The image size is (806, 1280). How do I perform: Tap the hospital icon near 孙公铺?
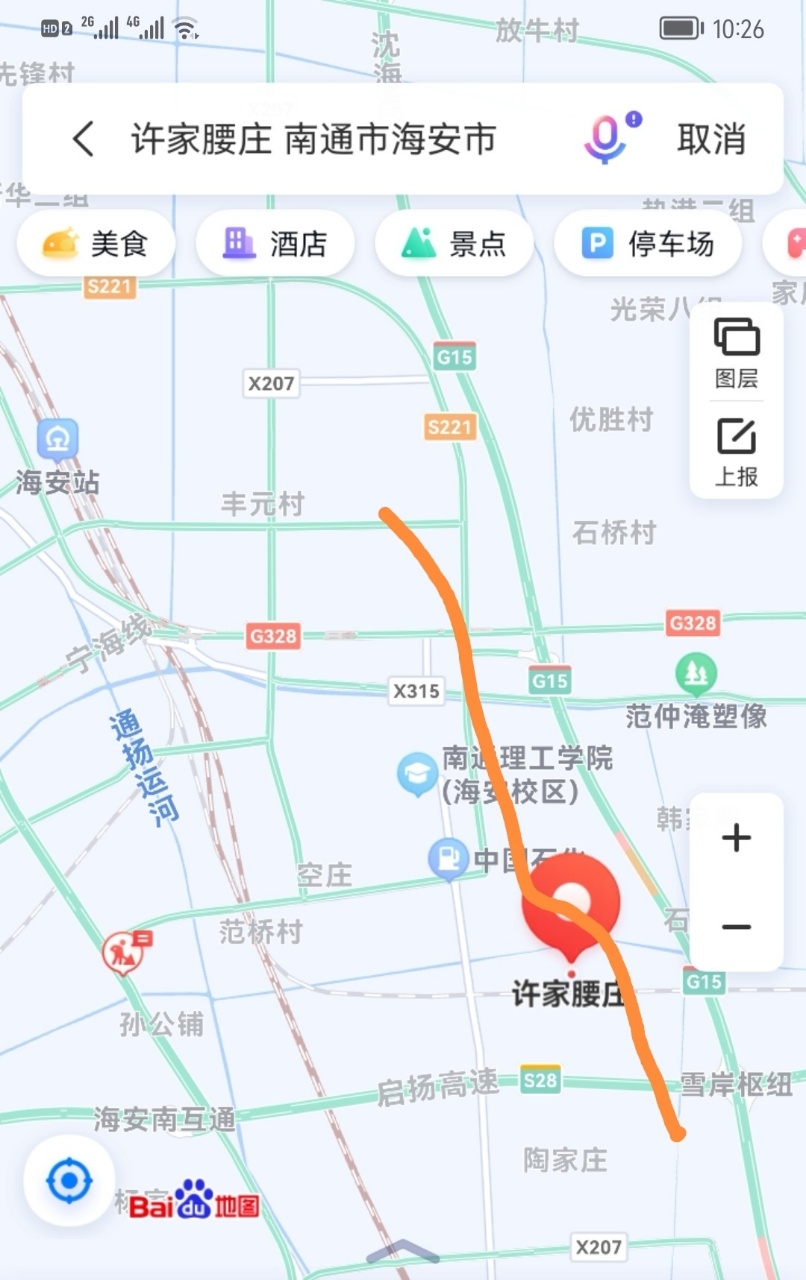click(122, 953)
